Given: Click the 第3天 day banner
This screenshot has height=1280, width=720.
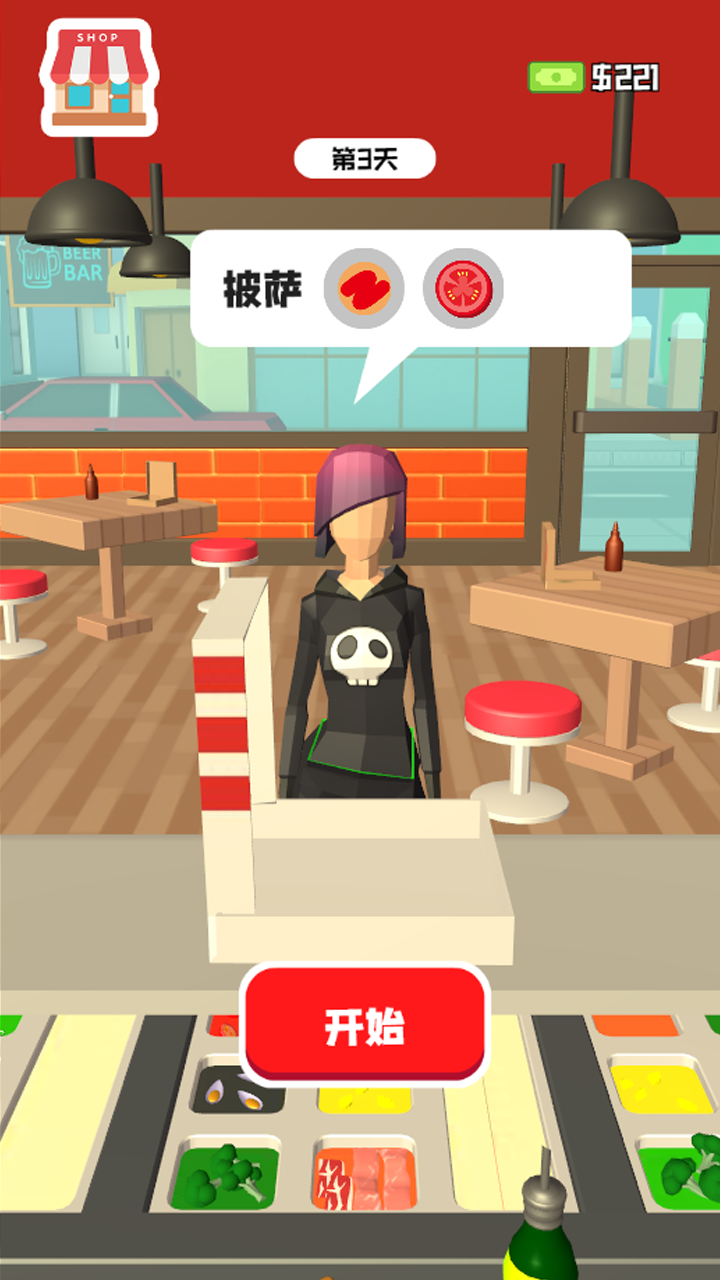Looking at the screenshot, I should (363, 157).
